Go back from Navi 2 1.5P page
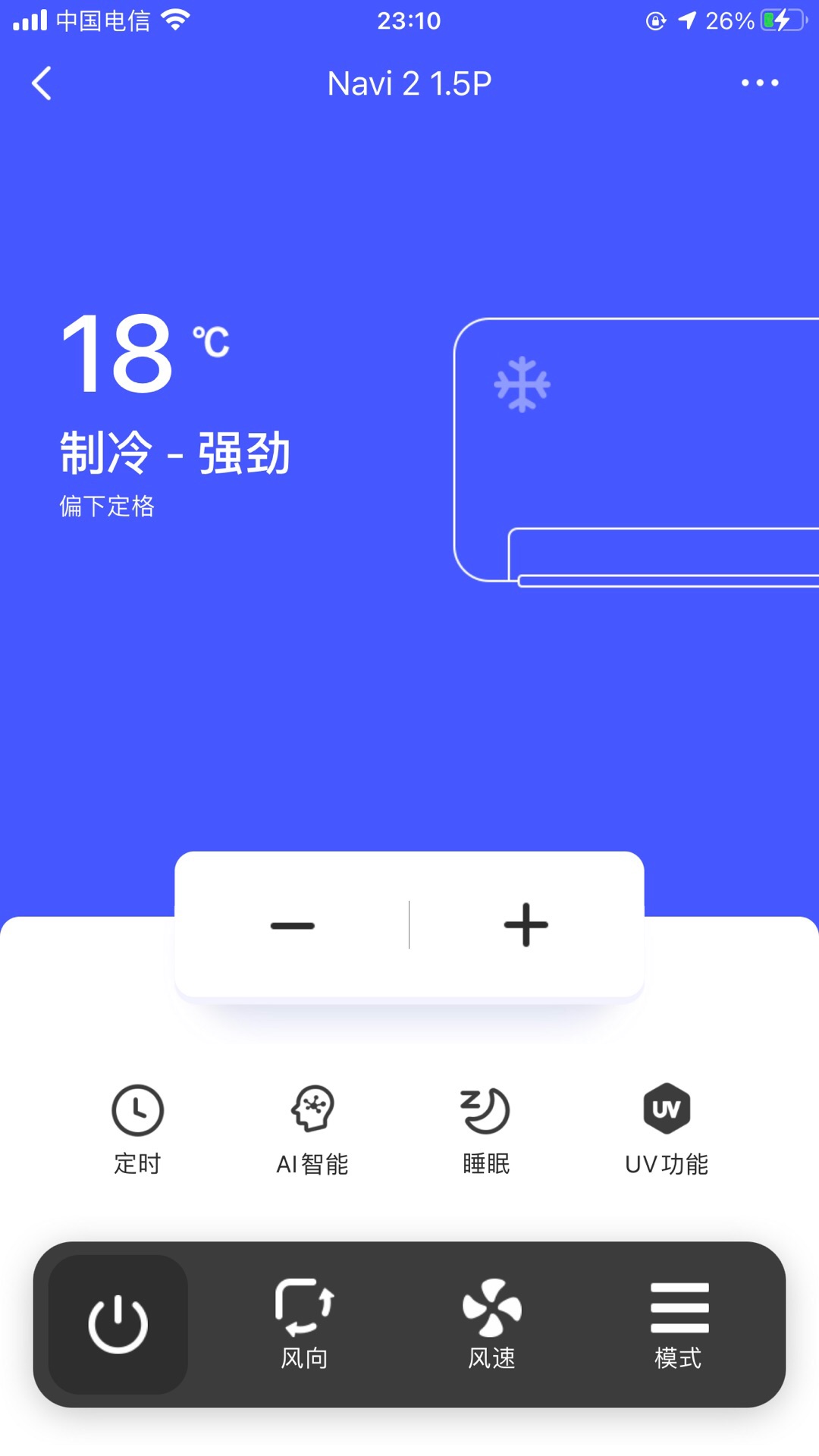Image resolution: width=819 pixels, height=1456 pixels. tap(42, 83)
